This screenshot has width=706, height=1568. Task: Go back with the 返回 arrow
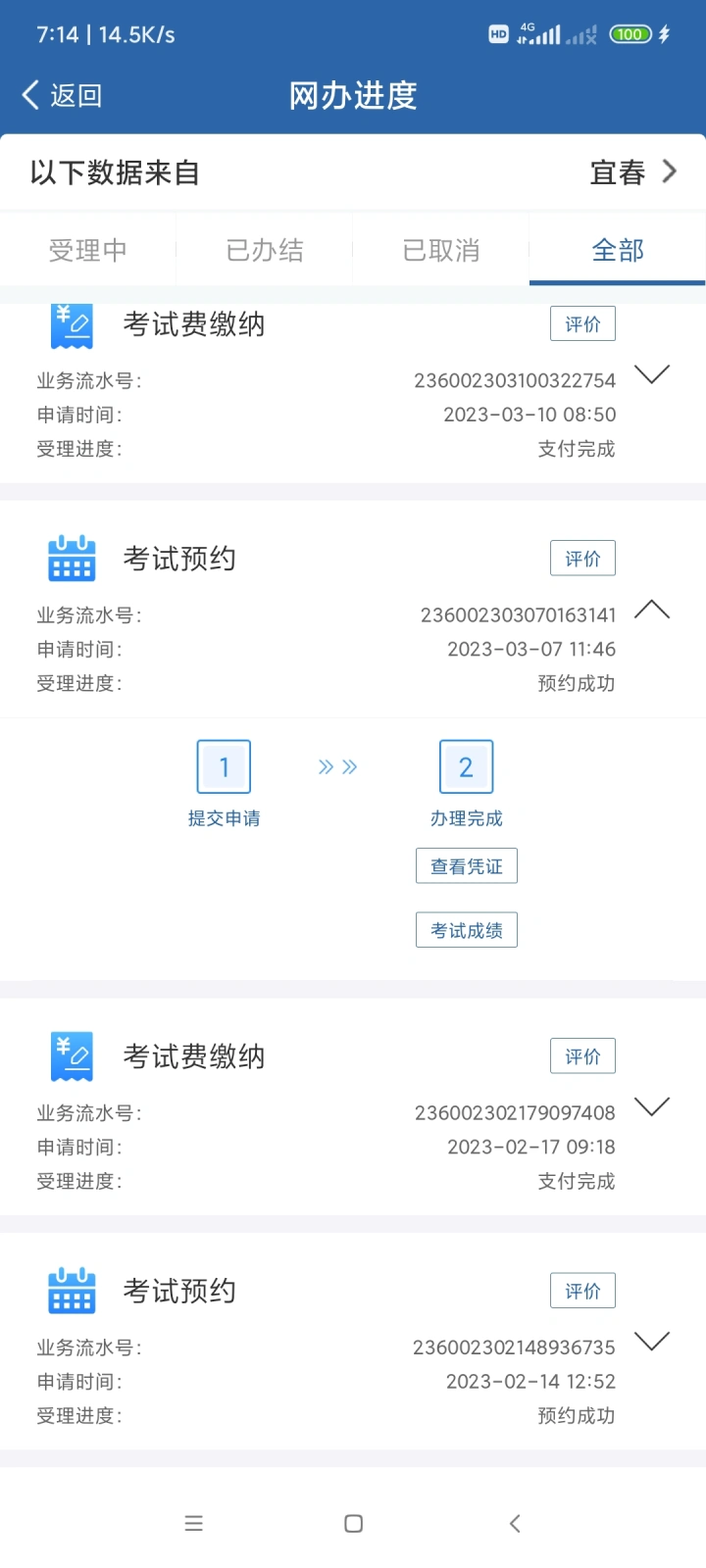pyautogui.click(x=62, y=95)
